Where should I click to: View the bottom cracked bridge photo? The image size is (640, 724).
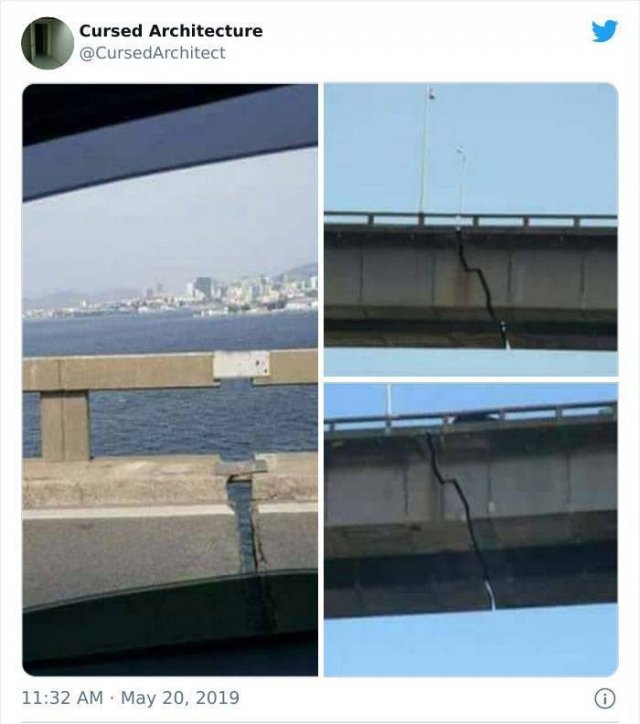point(470,529)
